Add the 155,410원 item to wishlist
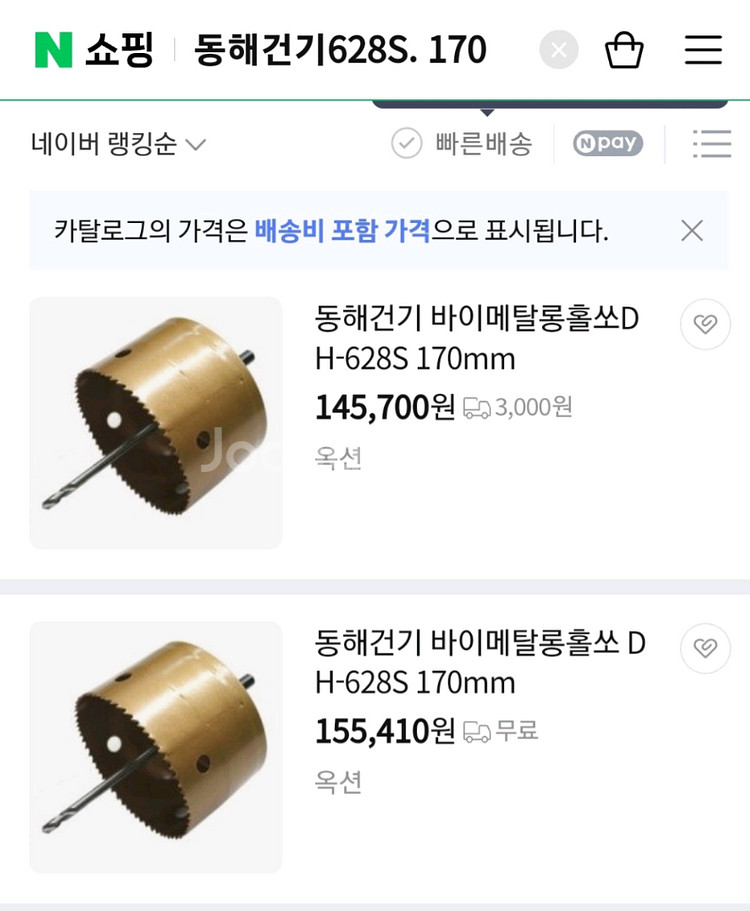The width and height of the screenshot is (750, 911). click(x=705, y=648)
